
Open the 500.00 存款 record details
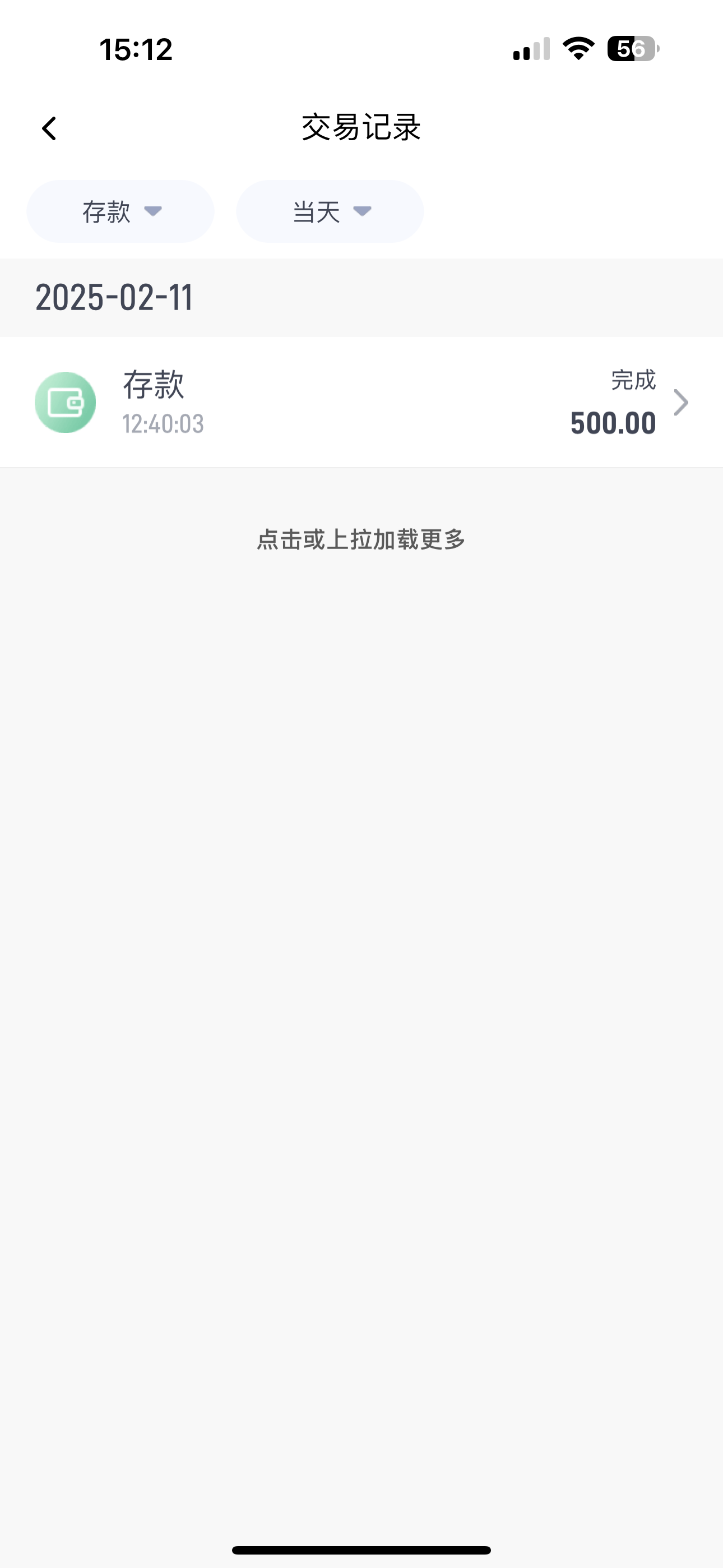point(361,402)
